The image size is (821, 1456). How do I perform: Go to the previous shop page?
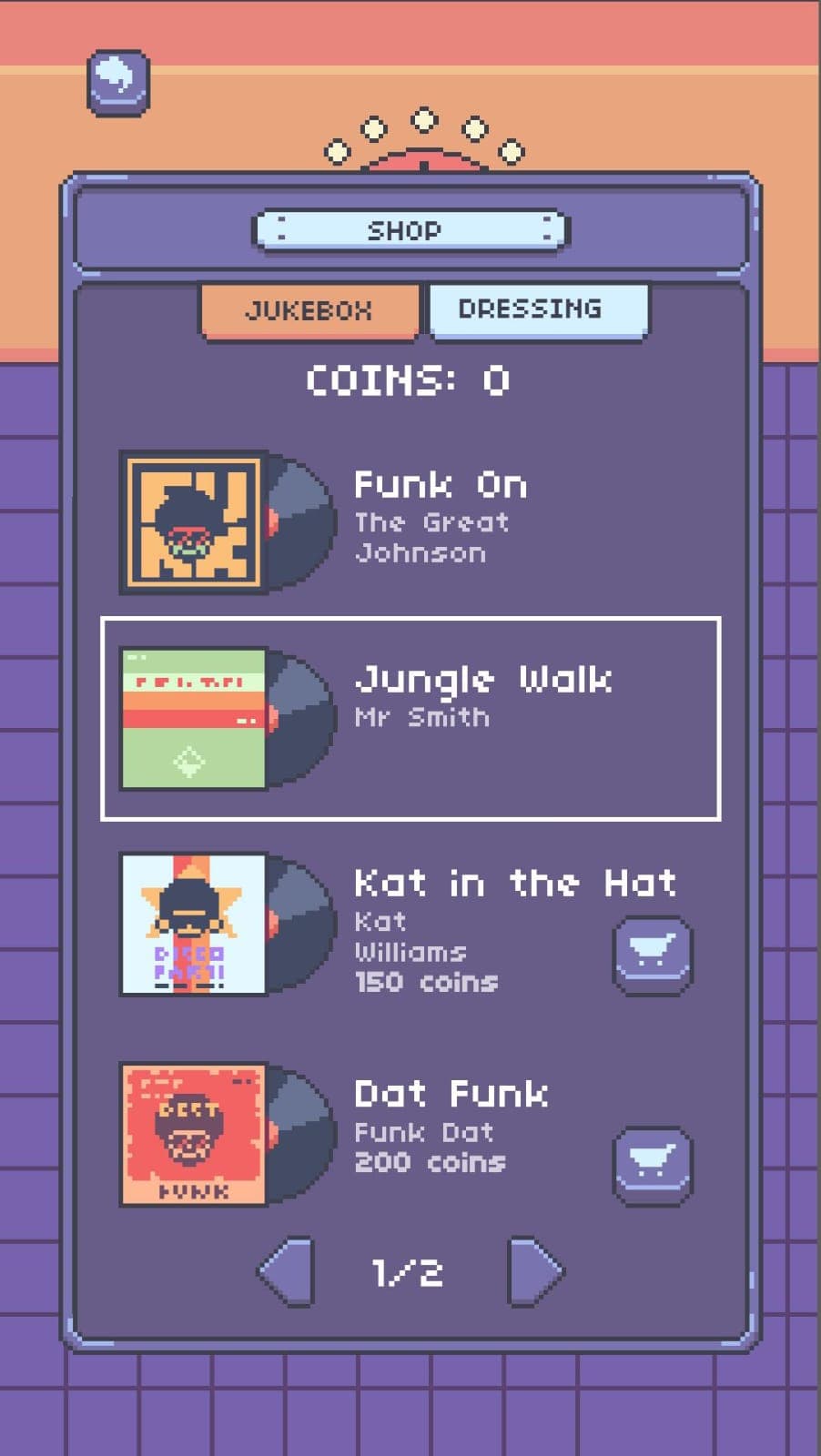(288, 1271)
